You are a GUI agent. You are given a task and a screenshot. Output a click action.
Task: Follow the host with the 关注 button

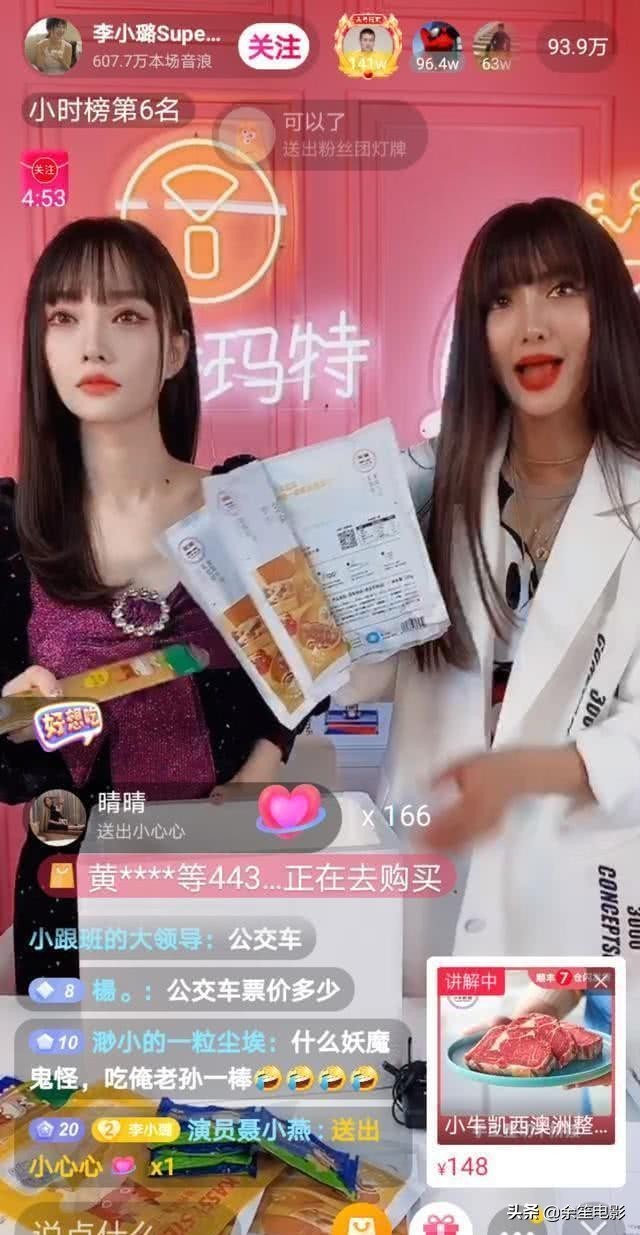point(273,46)
